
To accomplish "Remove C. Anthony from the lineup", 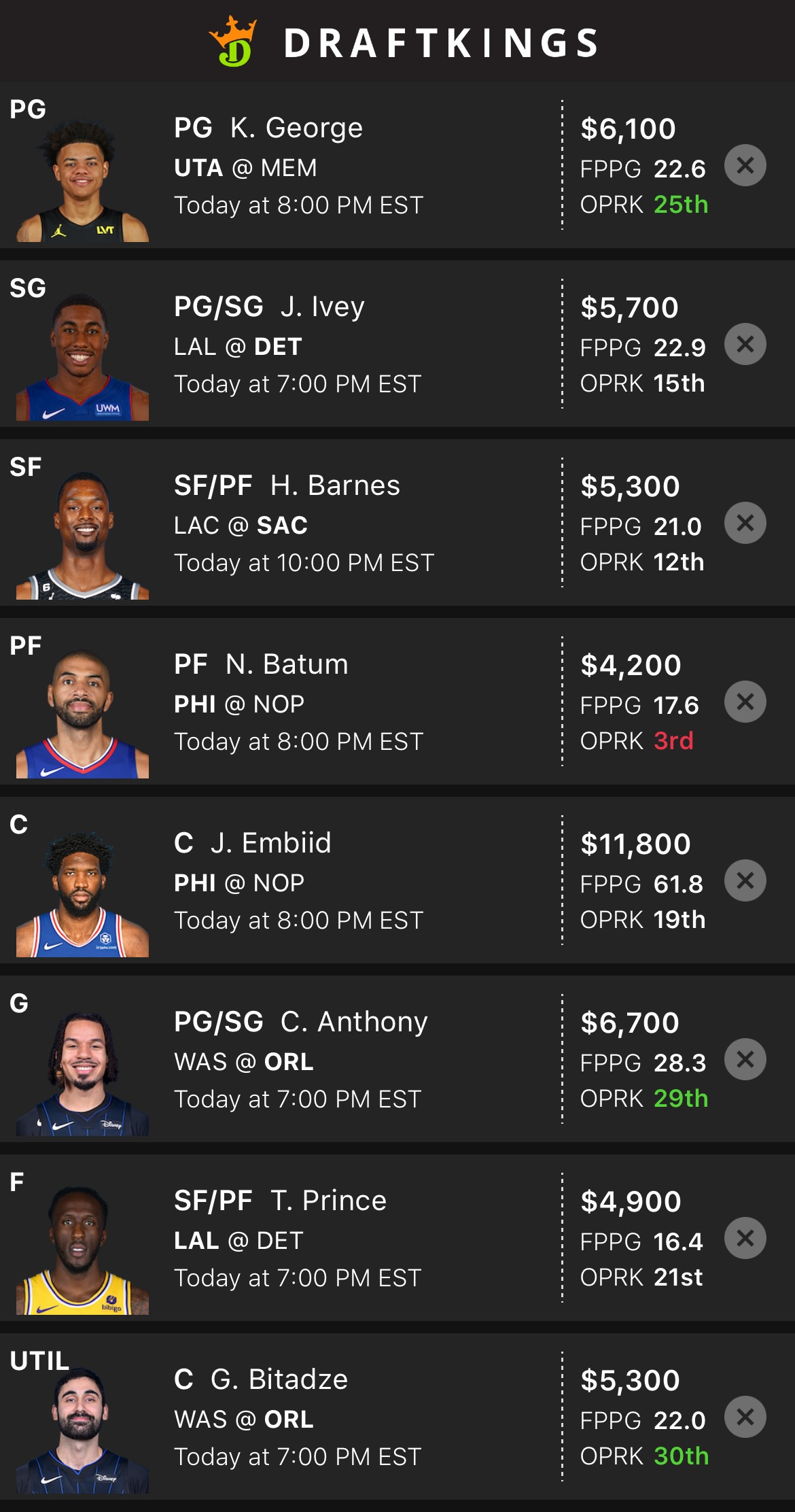I will [x=745, y=1059].
